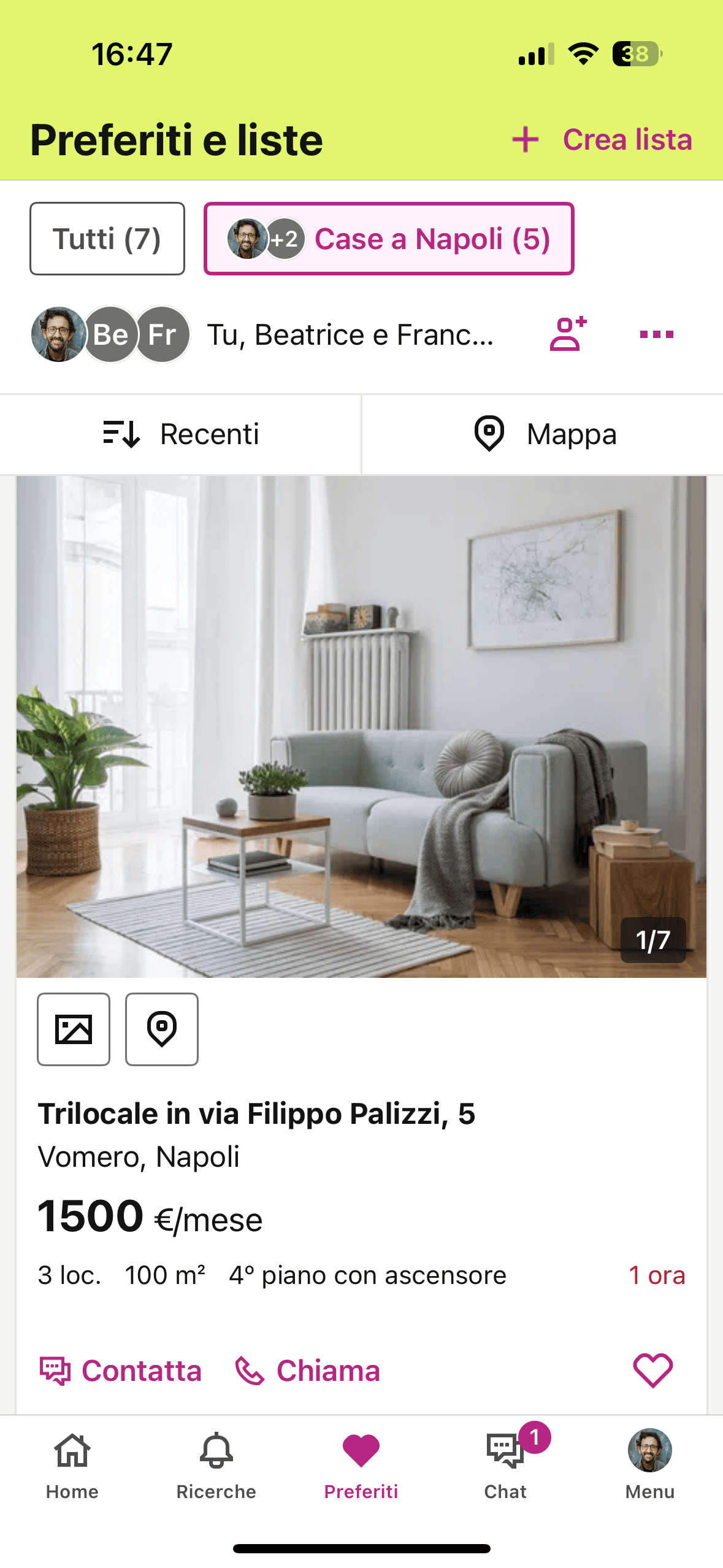Switch to the Ricerche tab
723x1568 pixels.
click(216, 1465)
